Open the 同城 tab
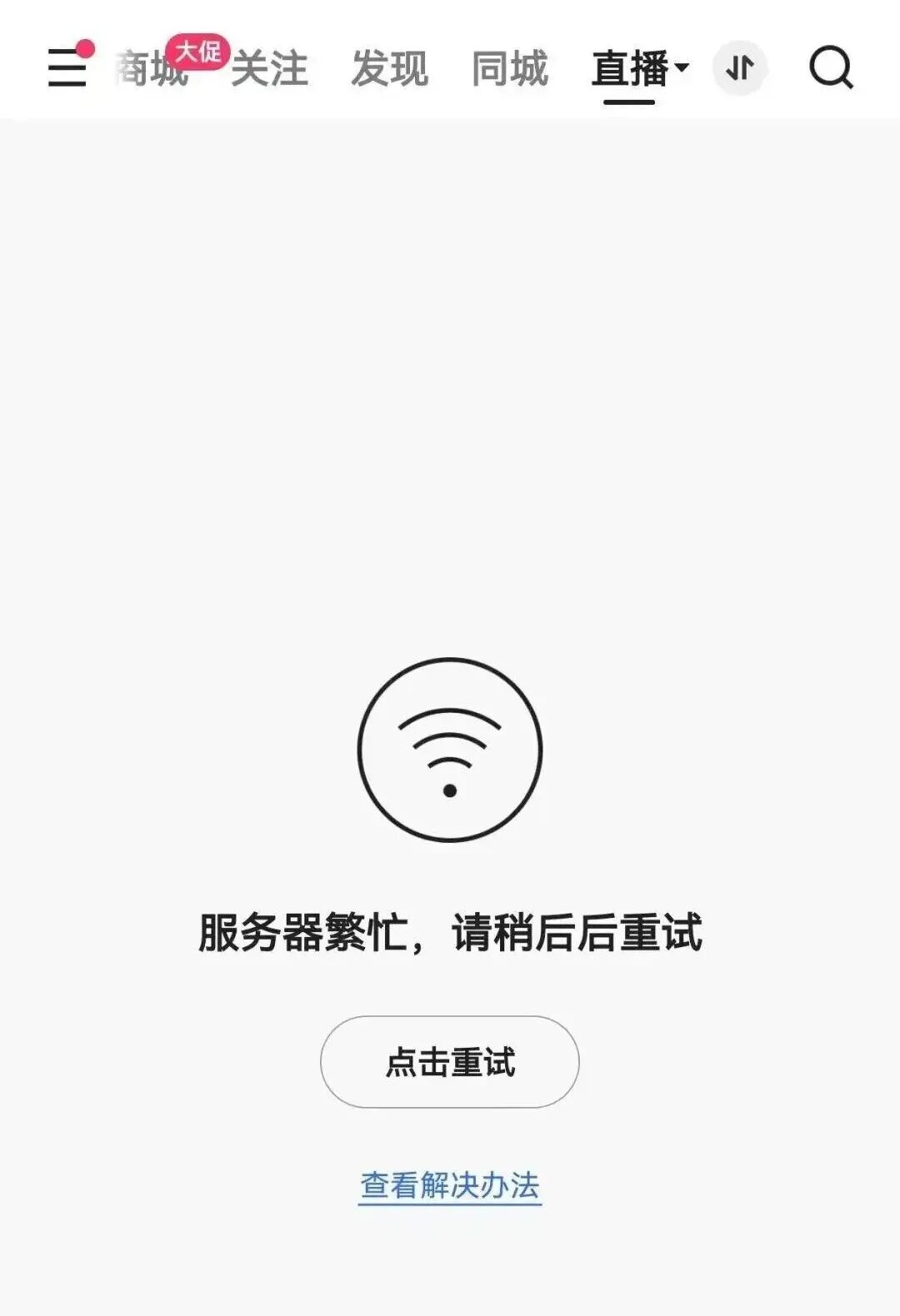This screenshot has height=1316, width=900. (x=509, y=68)
